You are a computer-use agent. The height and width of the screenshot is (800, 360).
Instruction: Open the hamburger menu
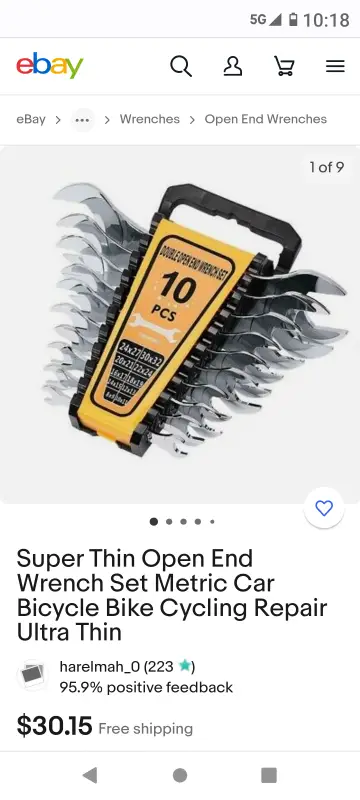coord(335,66)
